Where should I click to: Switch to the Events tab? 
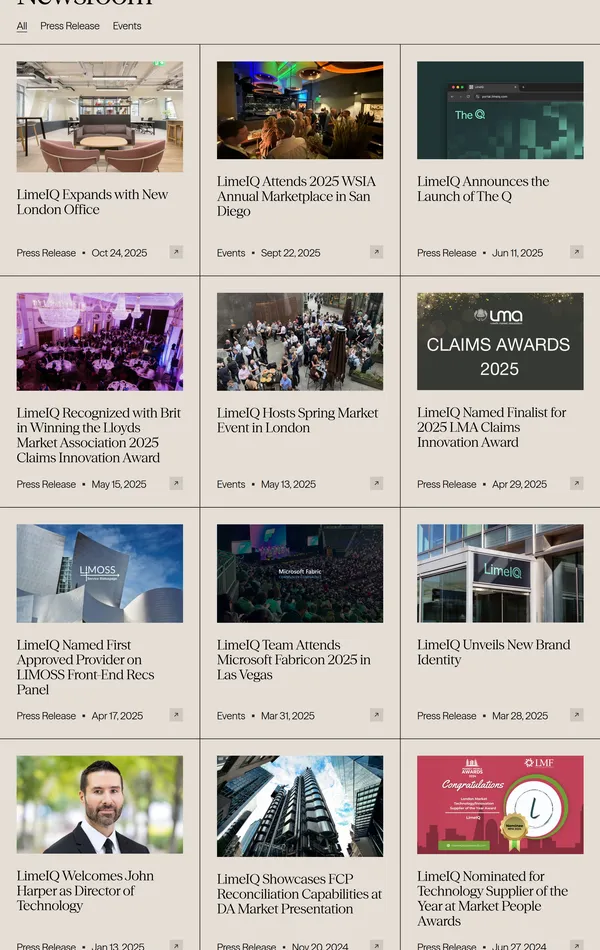[x=127, y=26]
